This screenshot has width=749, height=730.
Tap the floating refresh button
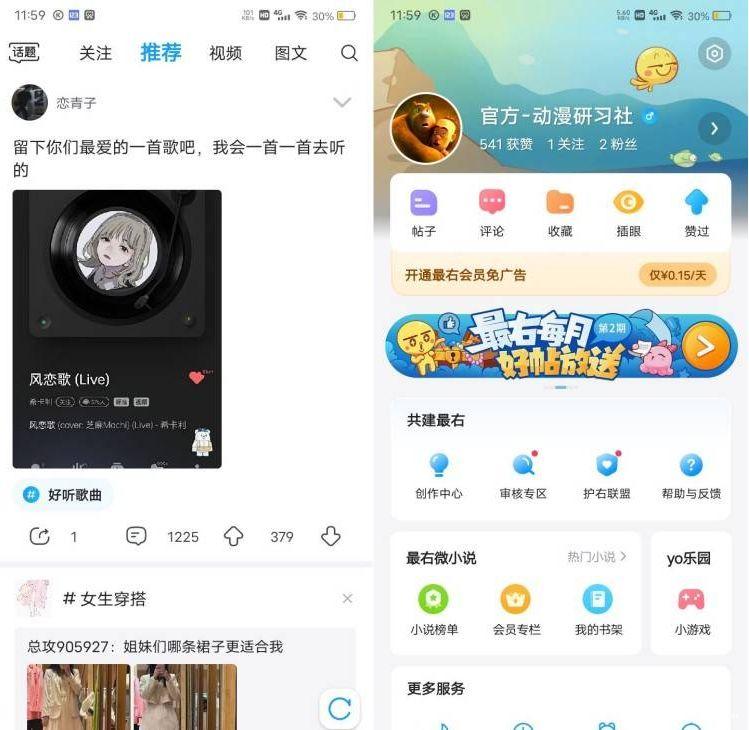(x=339, y=709)
